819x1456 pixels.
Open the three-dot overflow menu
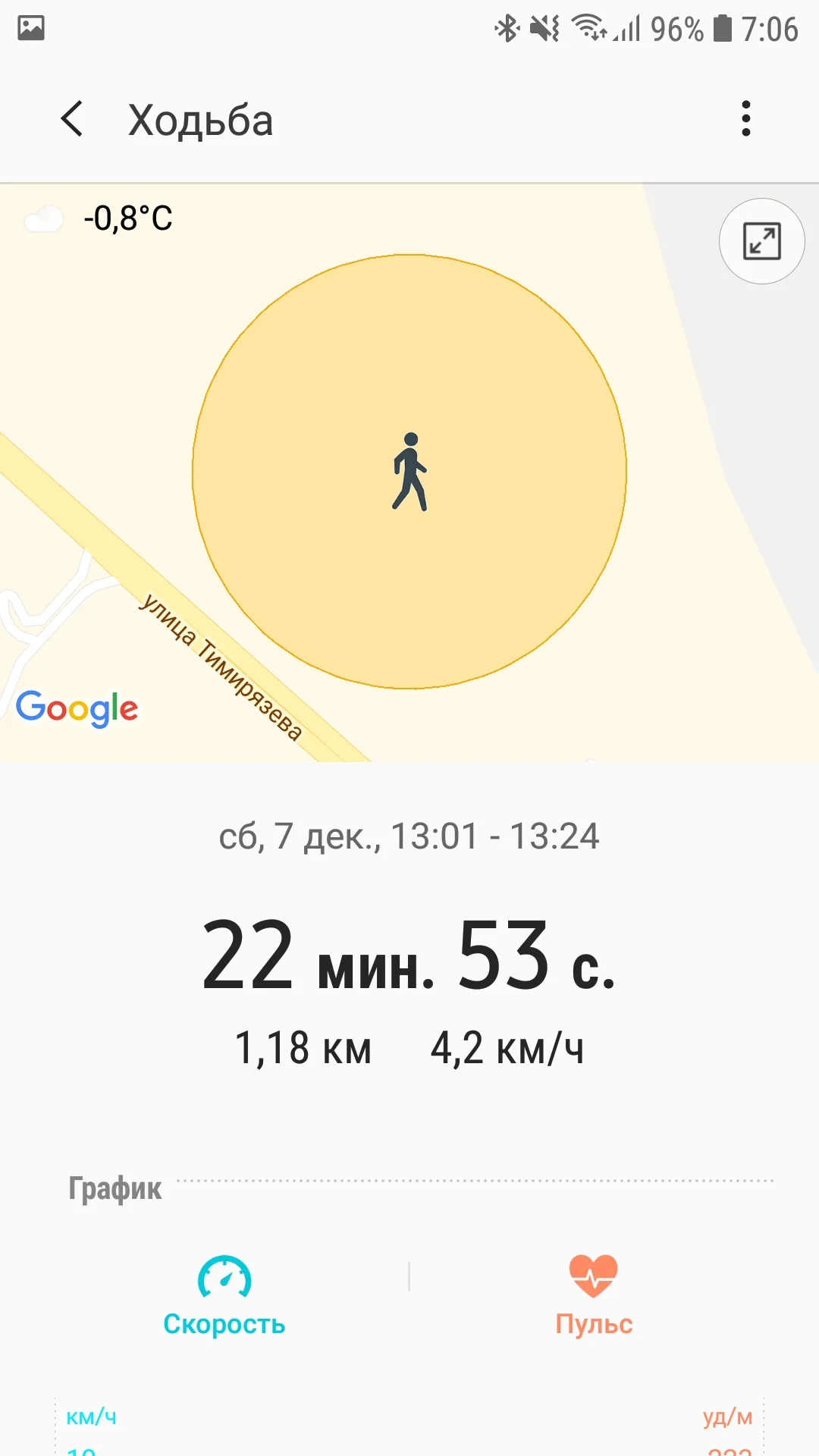pos(746,119)
